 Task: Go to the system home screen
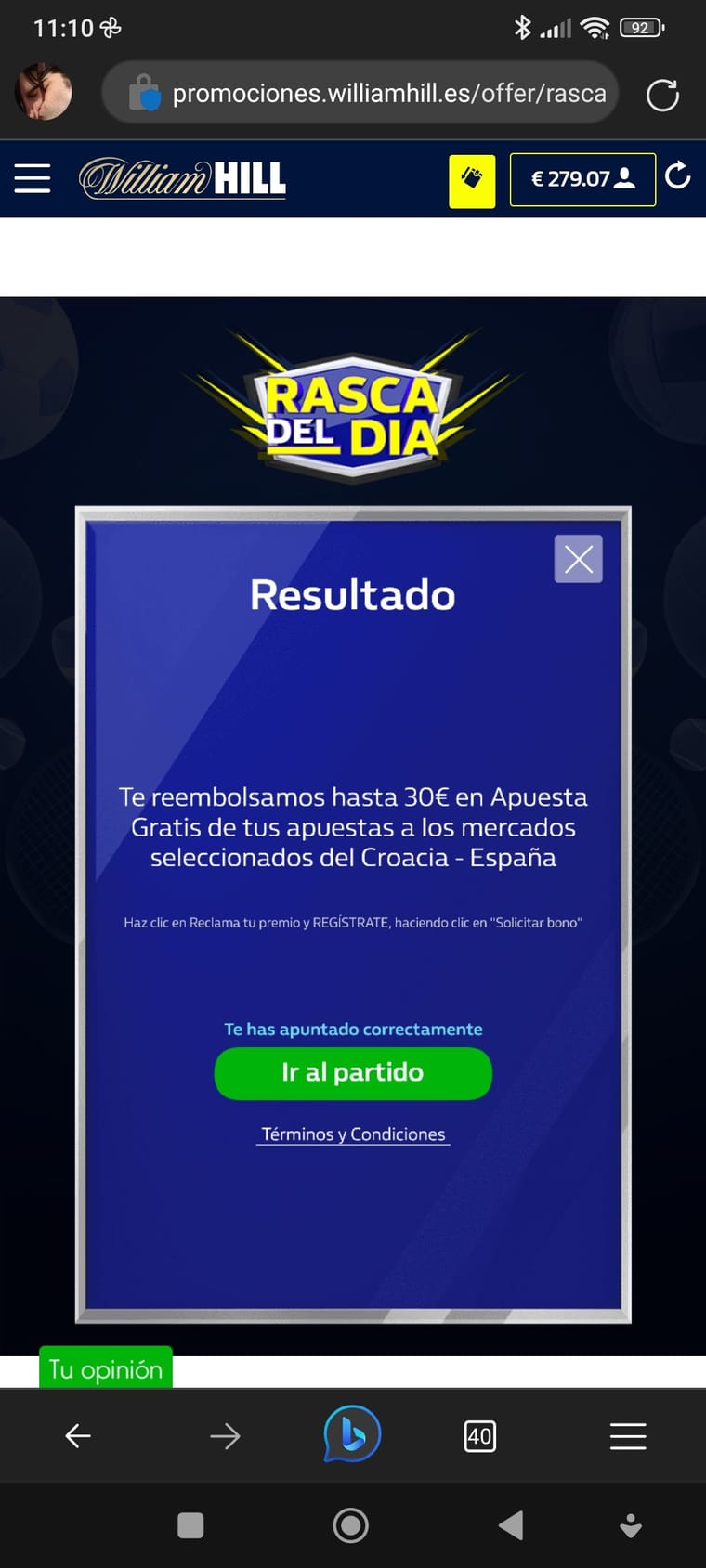tap(350, 1525)
